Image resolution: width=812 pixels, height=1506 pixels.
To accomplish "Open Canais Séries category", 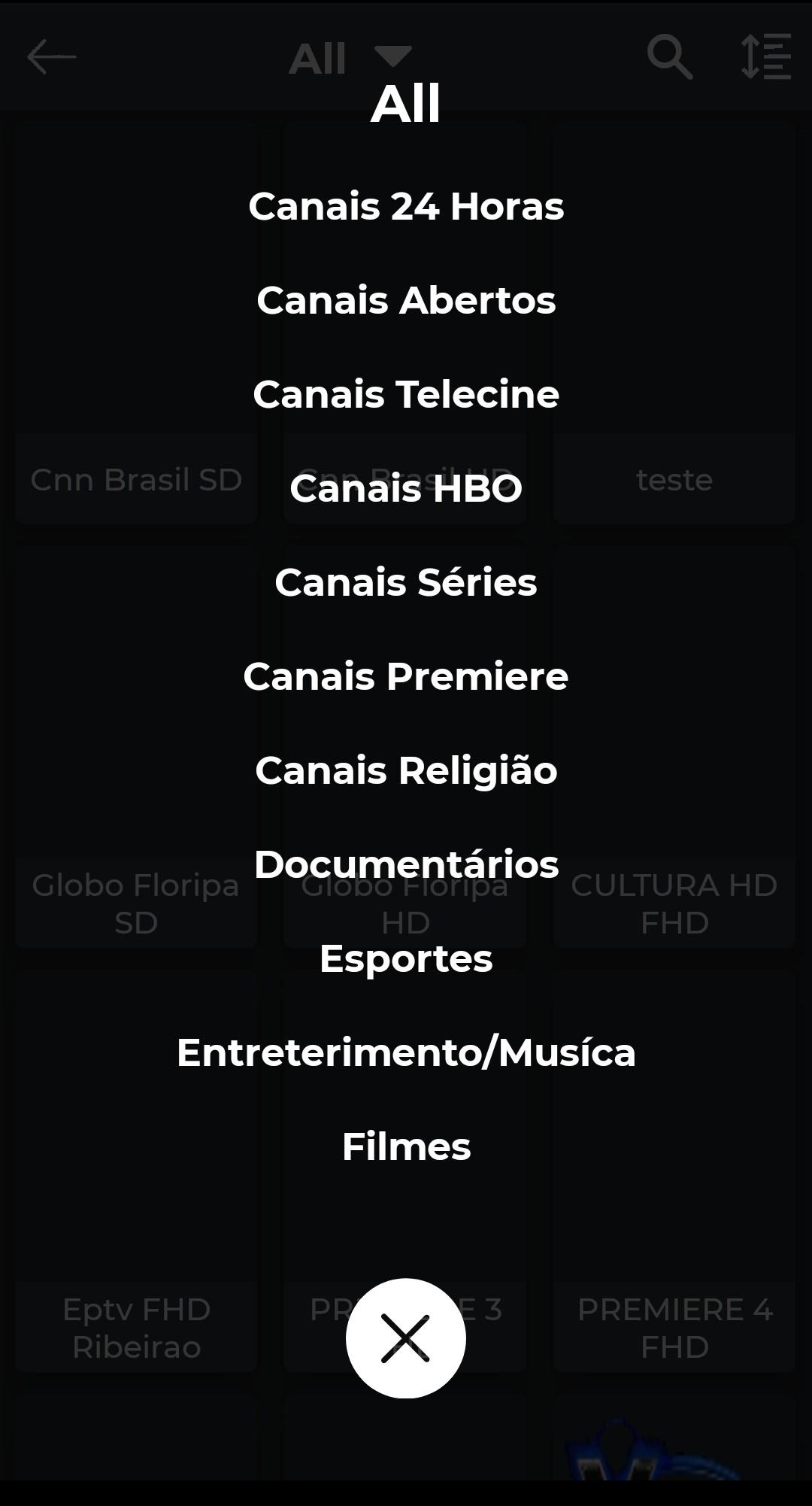I will point(406,582).
